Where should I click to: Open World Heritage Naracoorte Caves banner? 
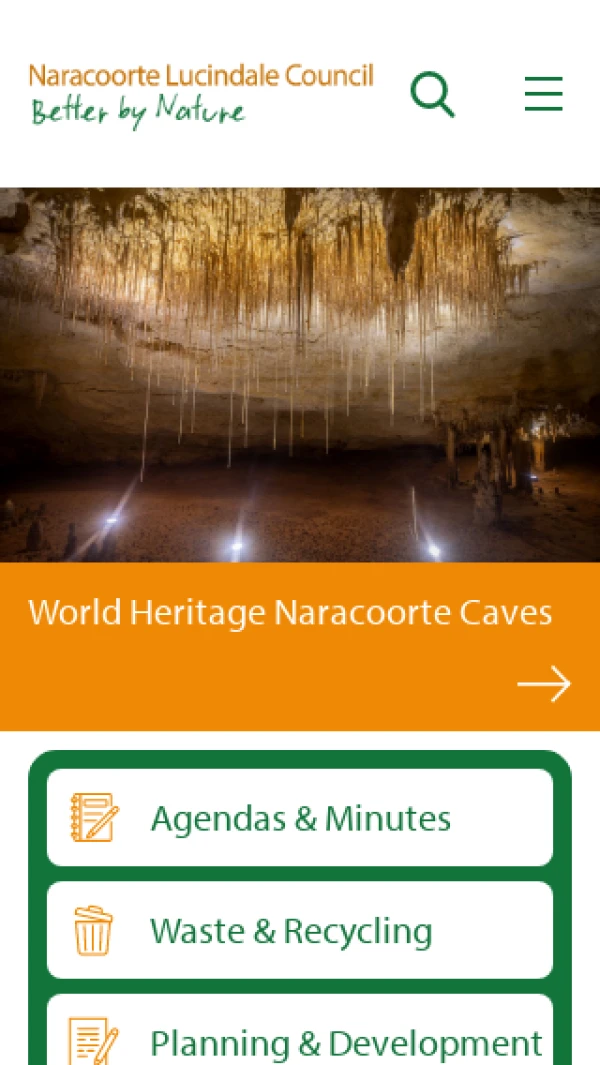[300, 645]
